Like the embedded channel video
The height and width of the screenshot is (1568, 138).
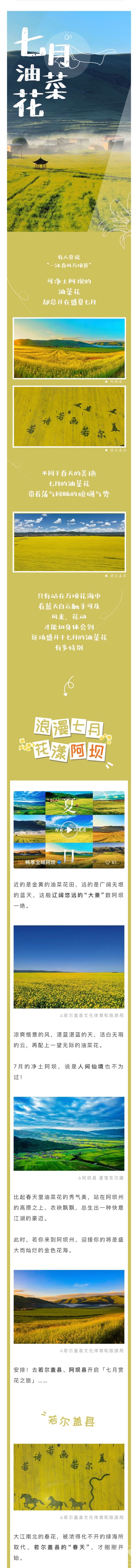click(x=110, y=861)
